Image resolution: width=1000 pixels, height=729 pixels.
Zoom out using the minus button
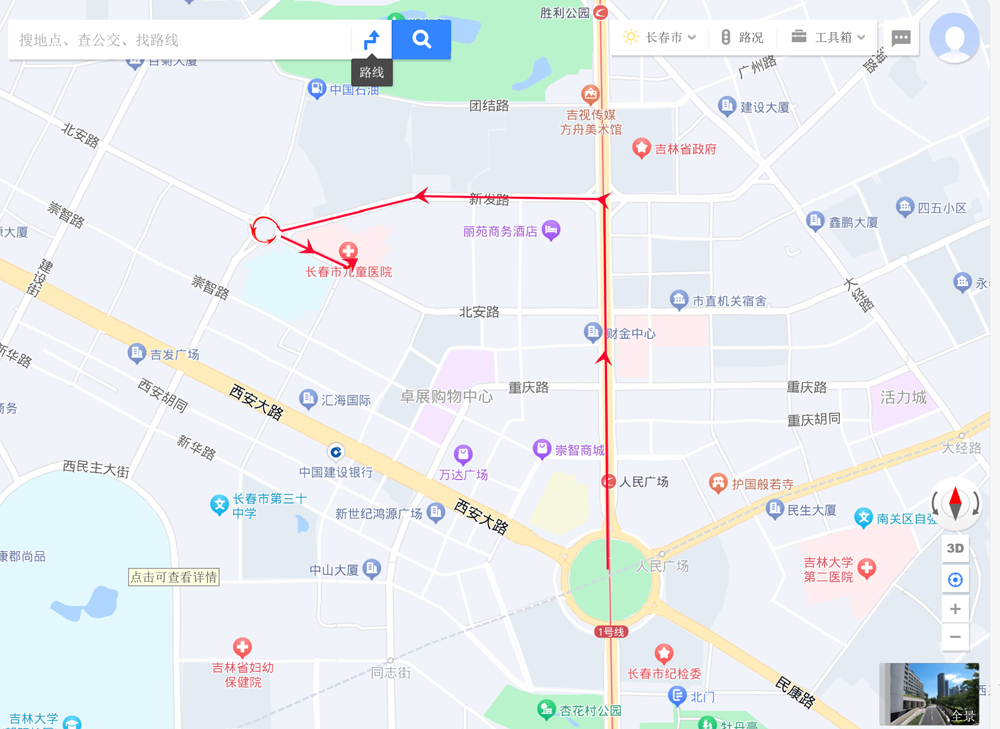pos(955,637)
